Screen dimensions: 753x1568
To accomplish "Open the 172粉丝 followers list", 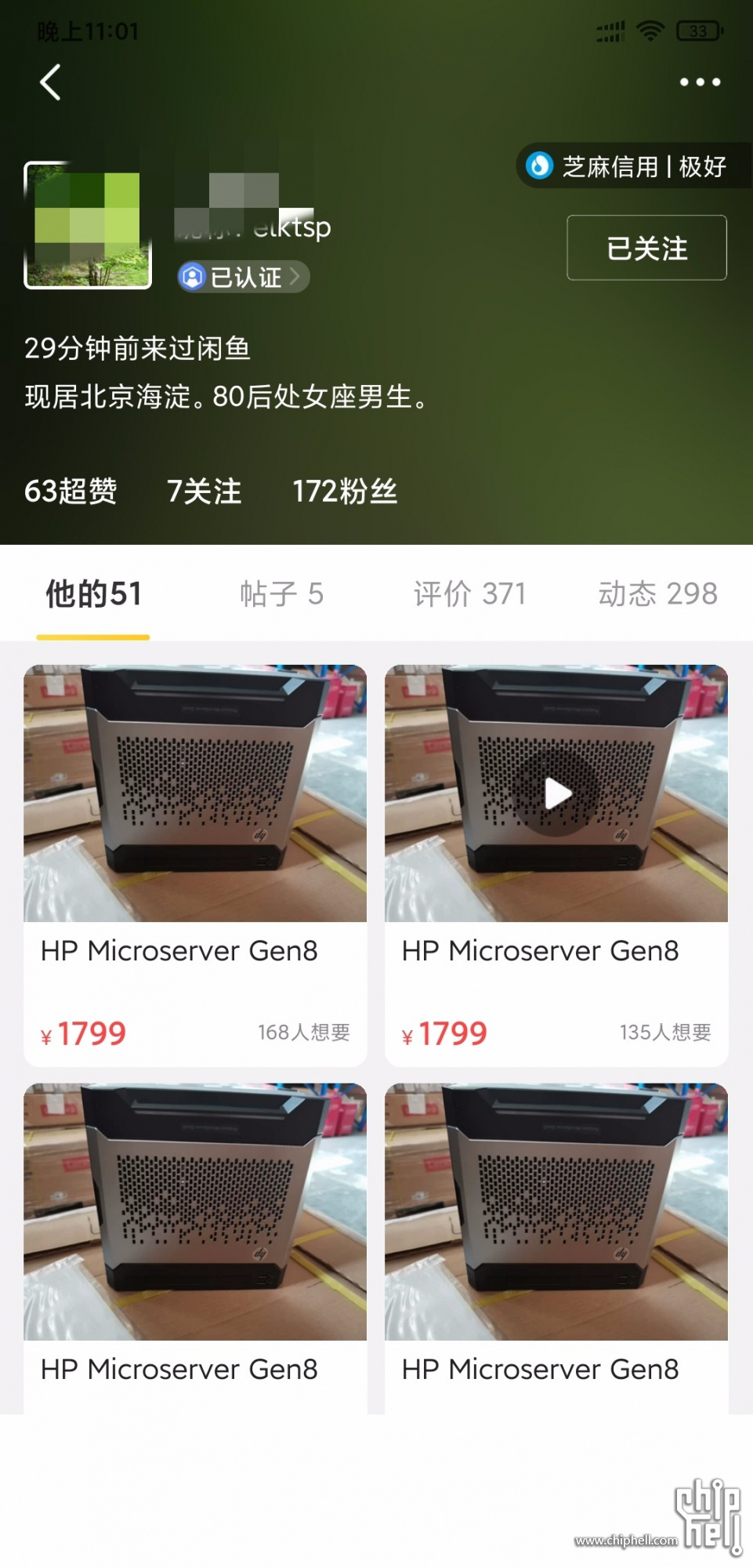I will point(345,492).
